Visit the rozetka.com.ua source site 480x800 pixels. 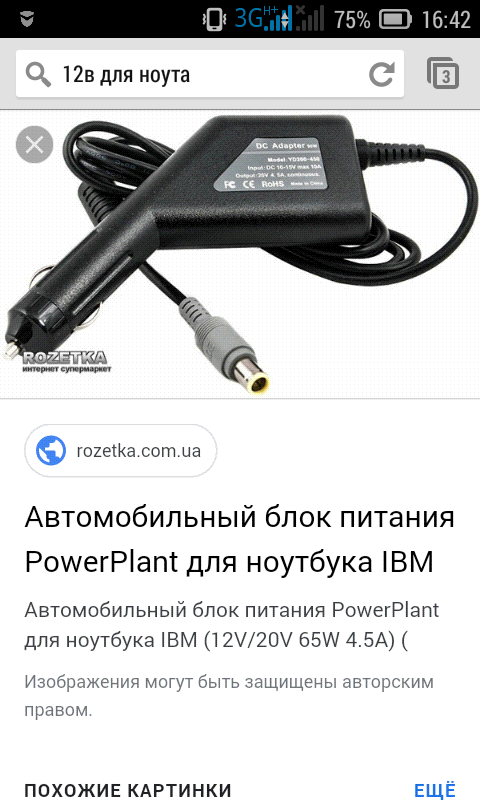point(121,451)
